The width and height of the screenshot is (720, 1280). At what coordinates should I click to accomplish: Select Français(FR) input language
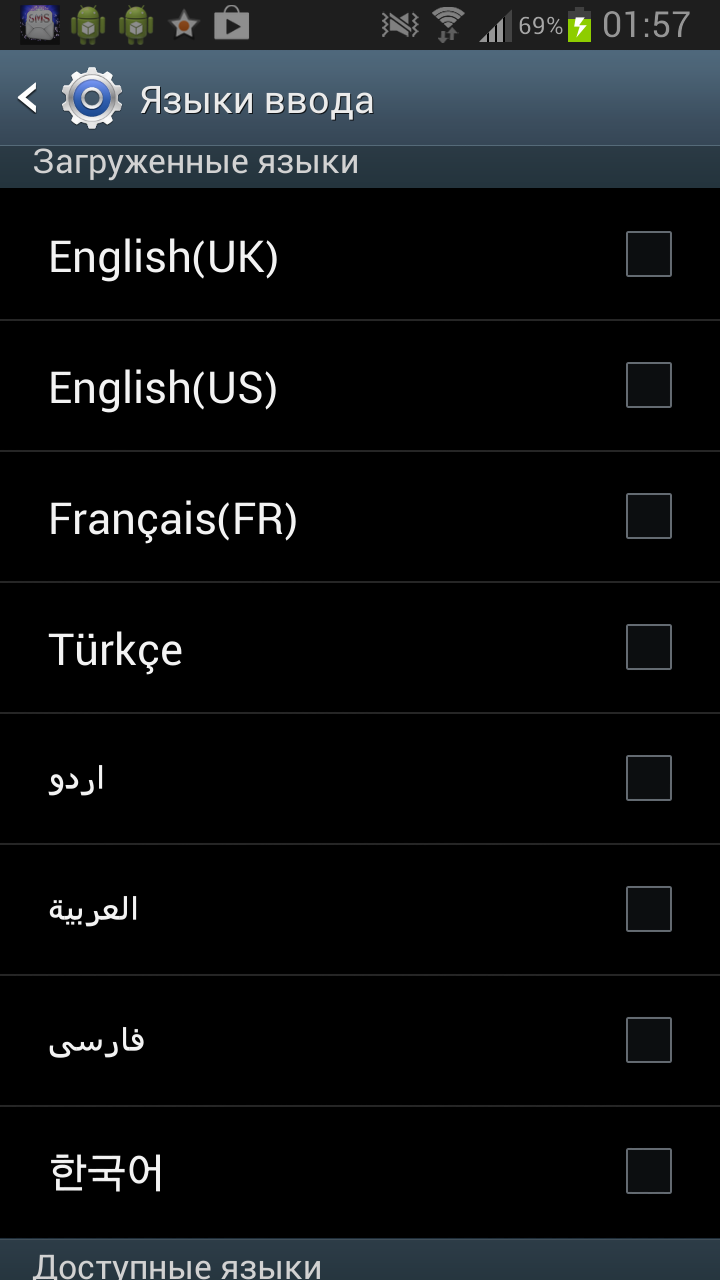(x=648, y=516)
